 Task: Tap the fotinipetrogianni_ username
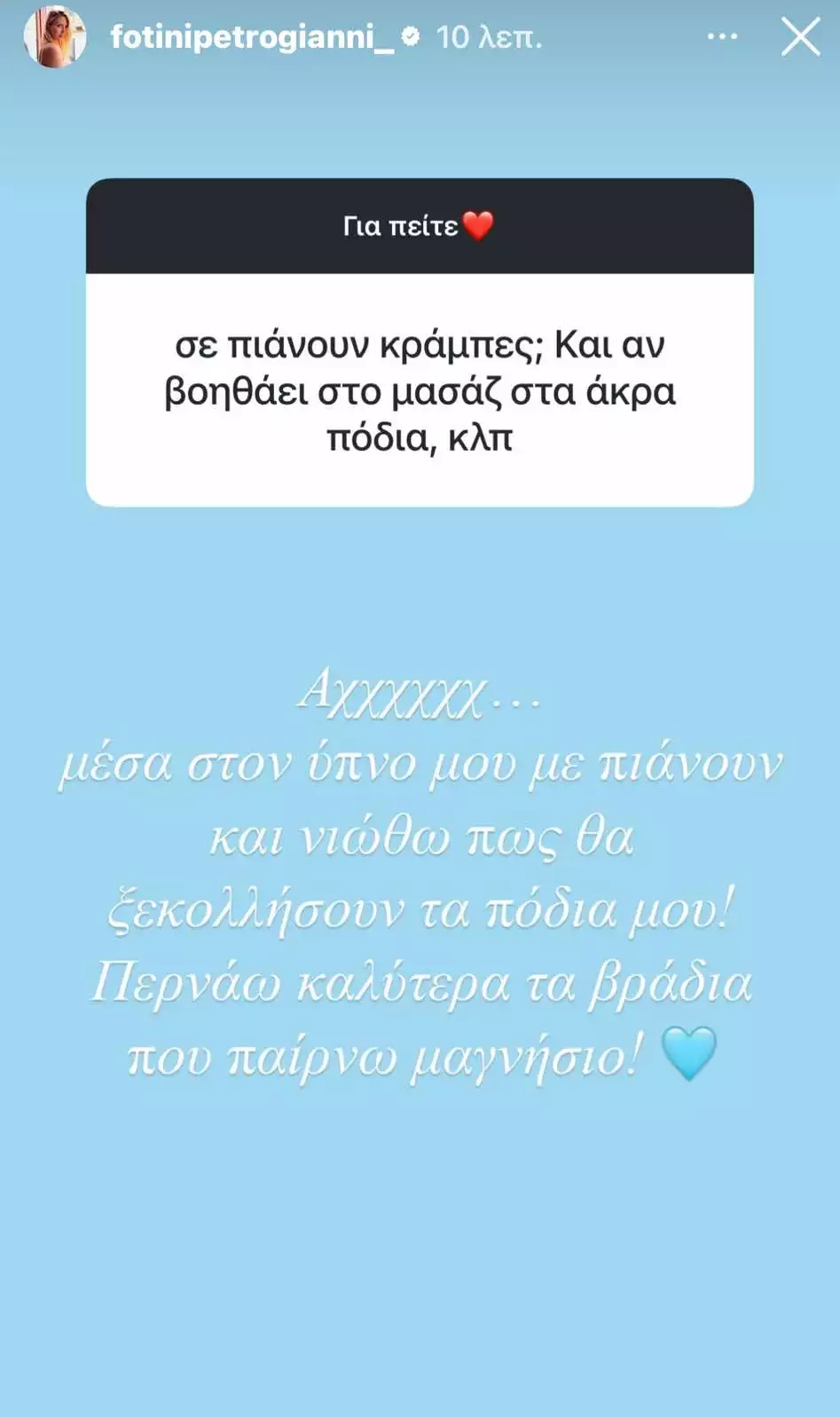(252, 37)
